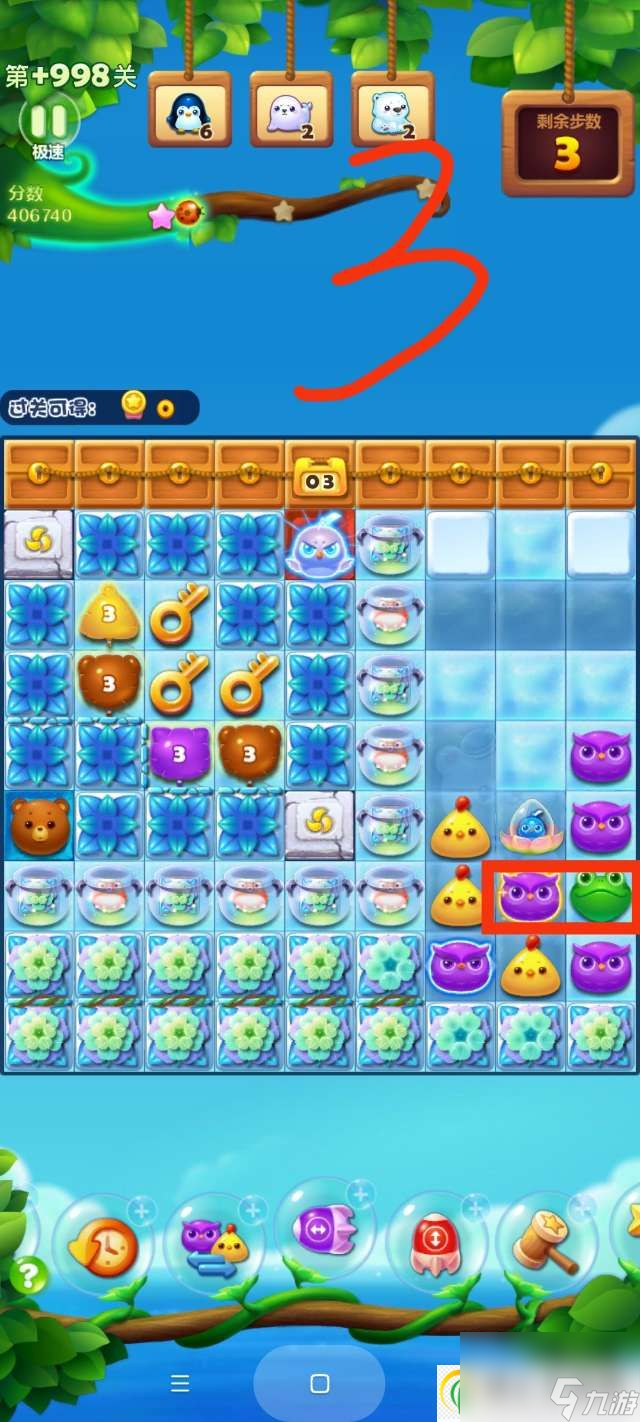Open the help question mark
The height and width of the screenshot is (1422, 640).
[29, 1275]
